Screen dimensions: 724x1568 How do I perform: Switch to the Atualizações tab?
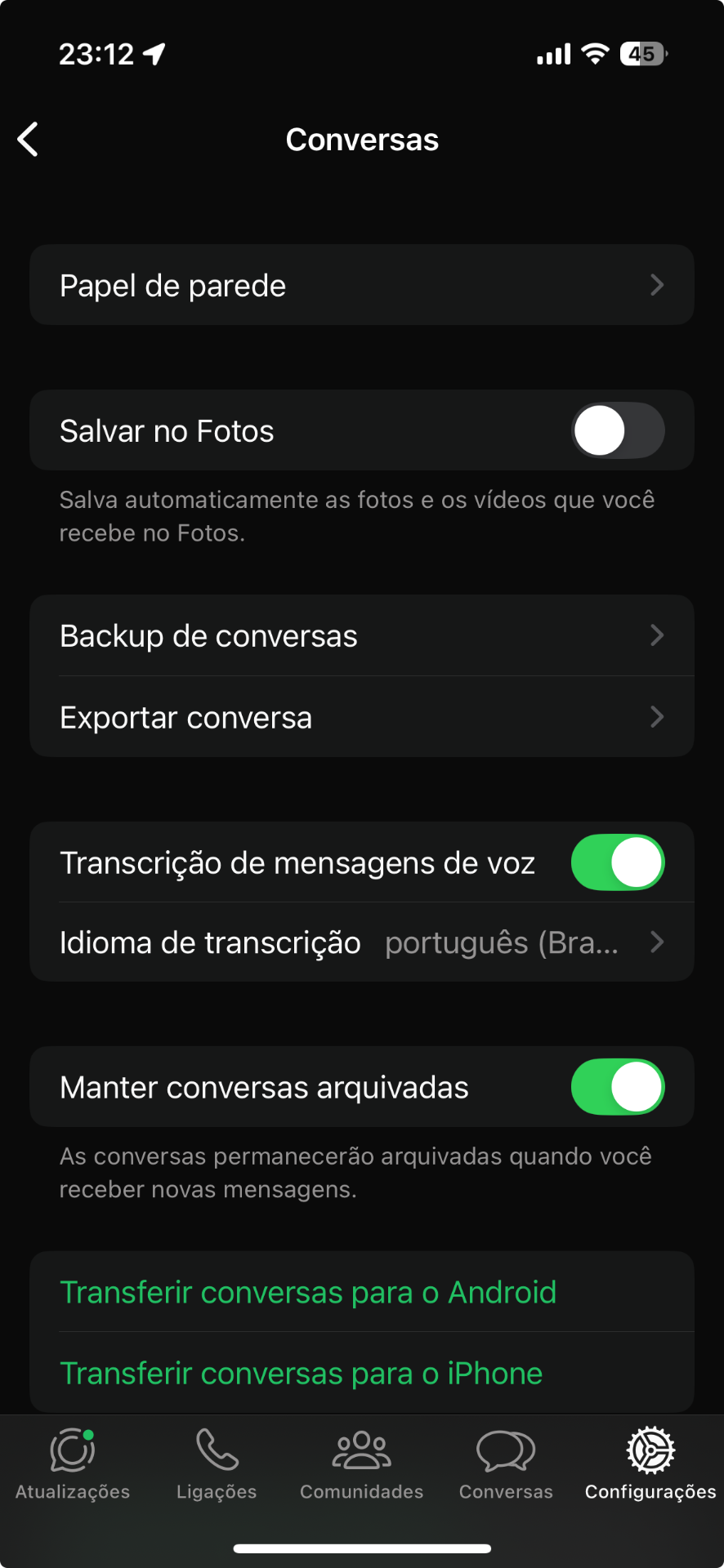pos(73,1464)
